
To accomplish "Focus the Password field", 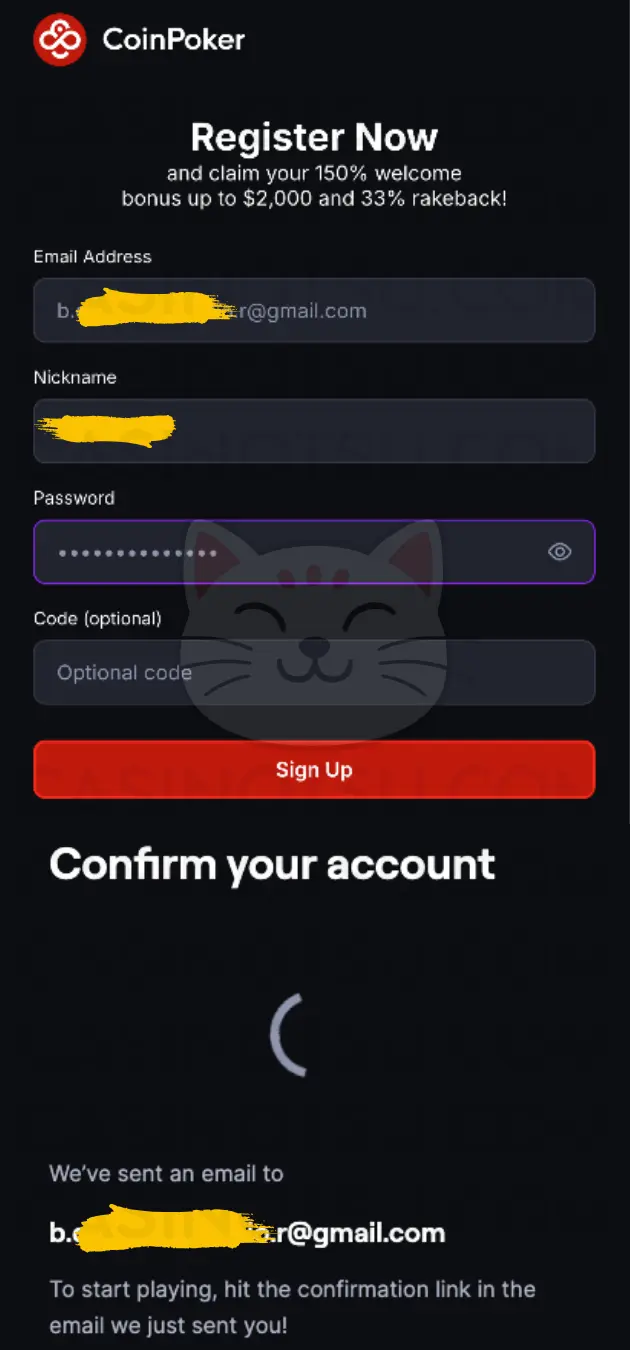I will point(290,552).
